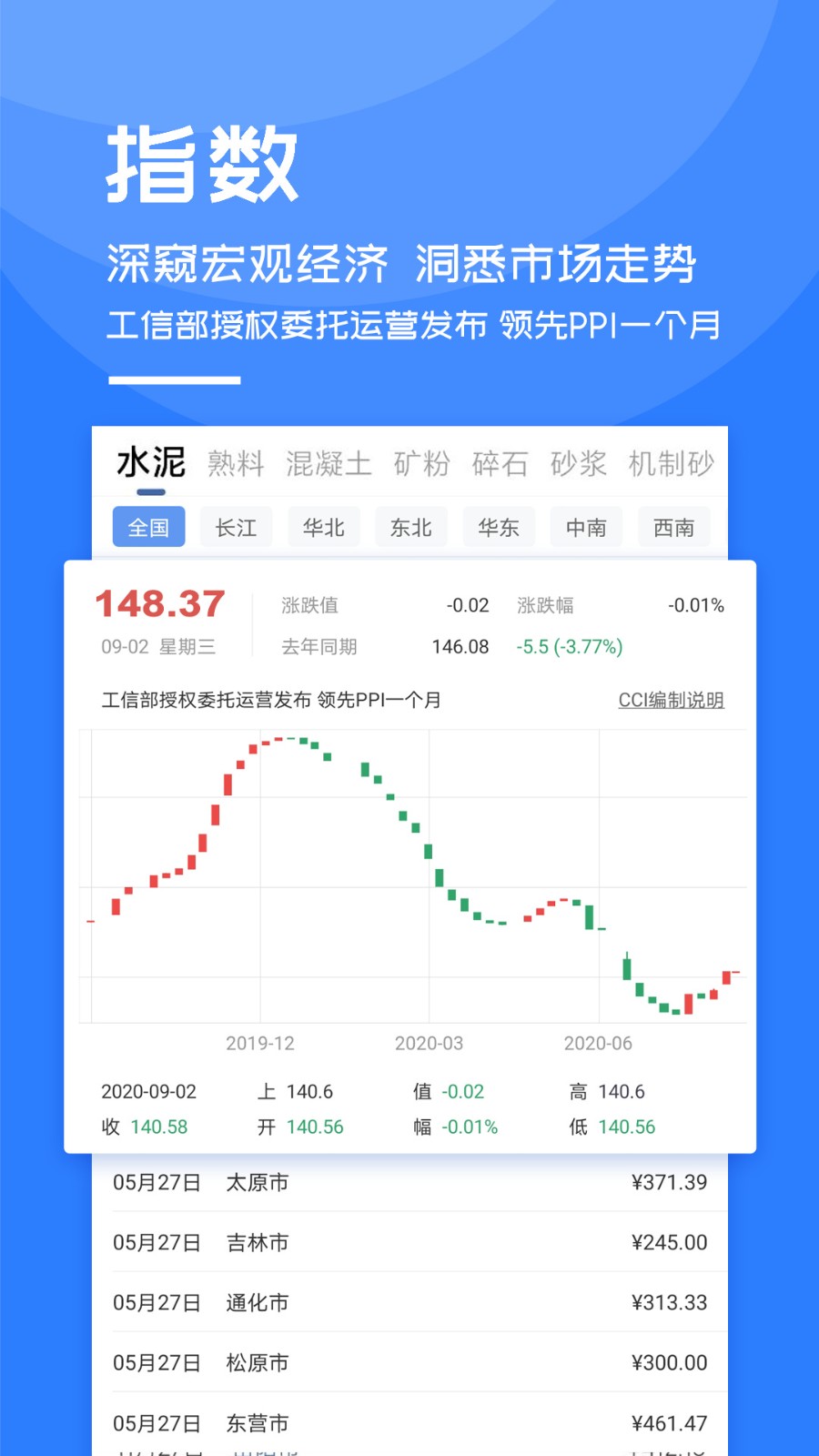This screenshot has height=1456, width=819.
Task: Select the 东北 region button
Action: (410, 526)
